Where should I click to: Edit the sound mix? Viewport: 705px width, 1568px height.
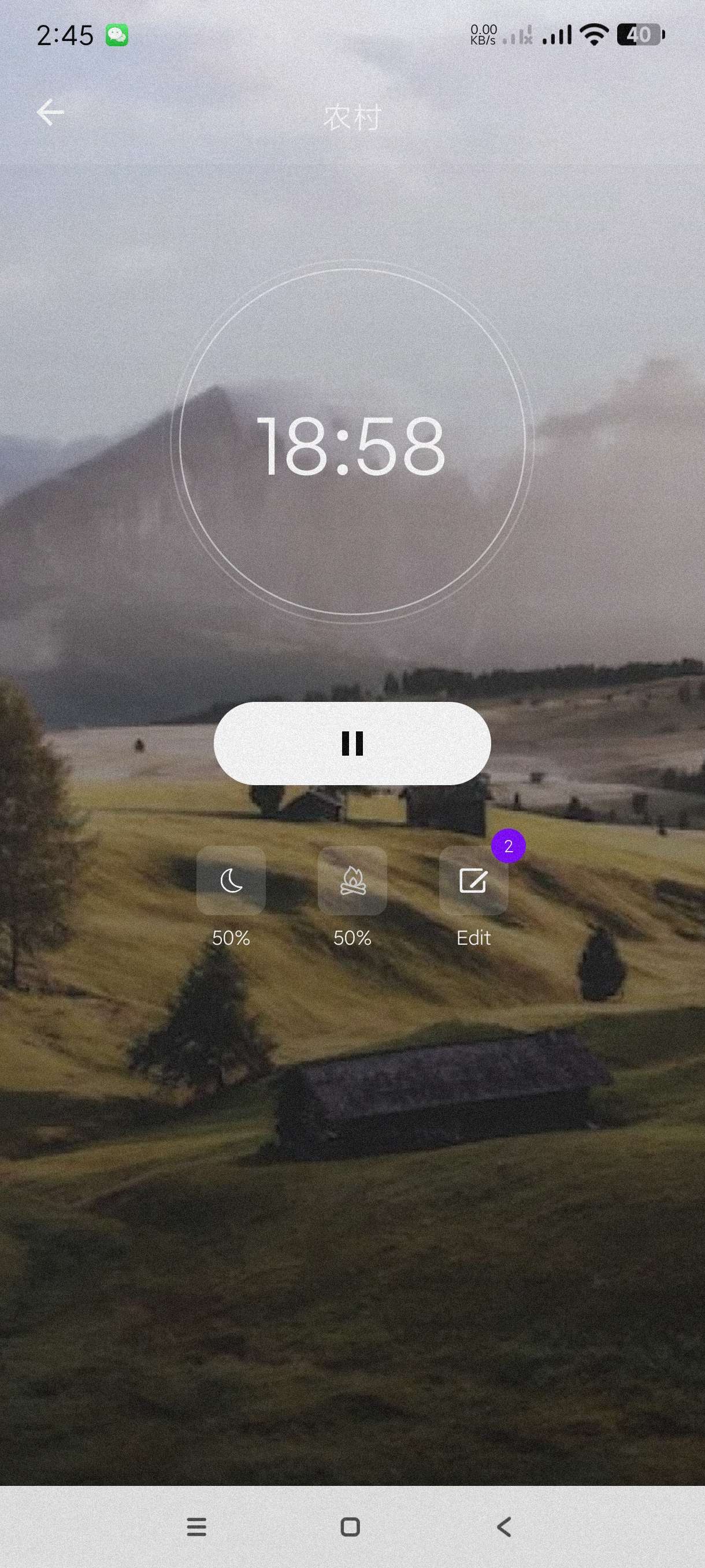473,880
